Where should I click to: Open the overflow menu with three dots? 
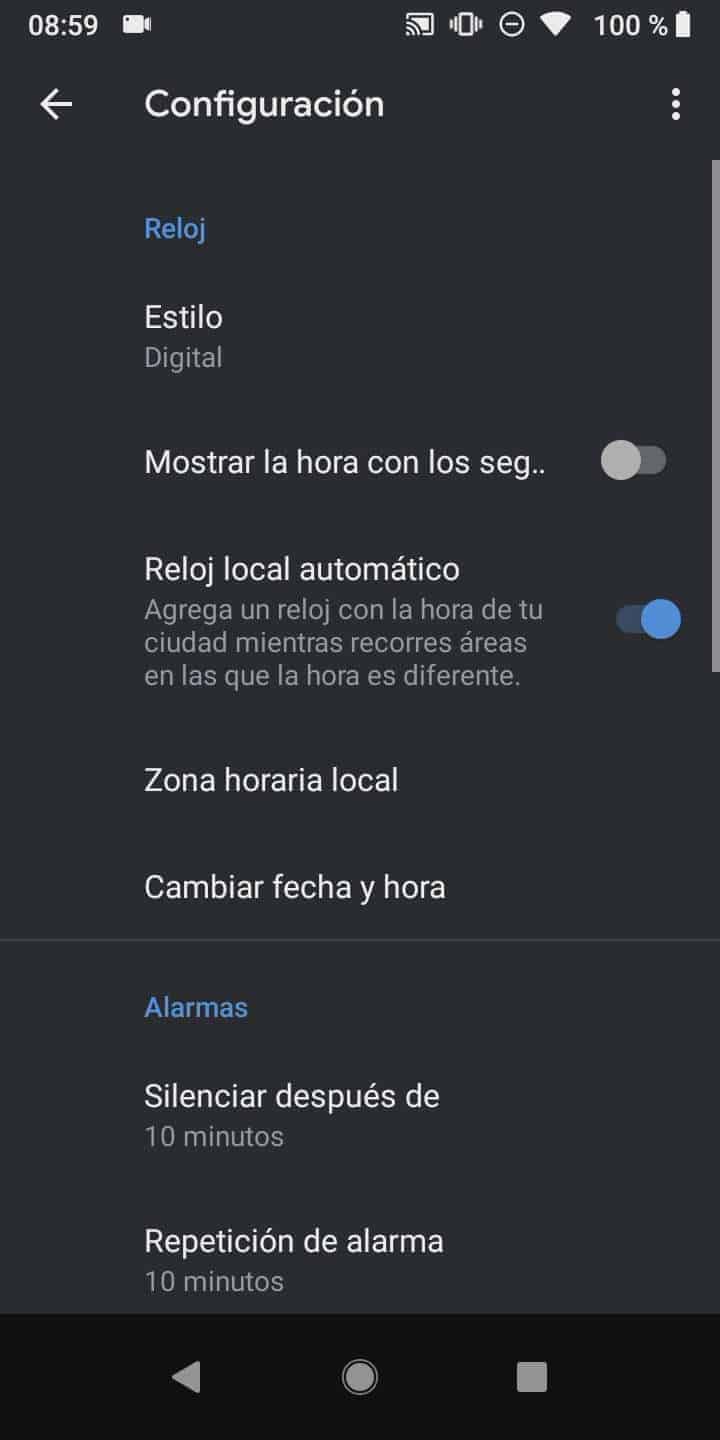[x=675, y=103]
